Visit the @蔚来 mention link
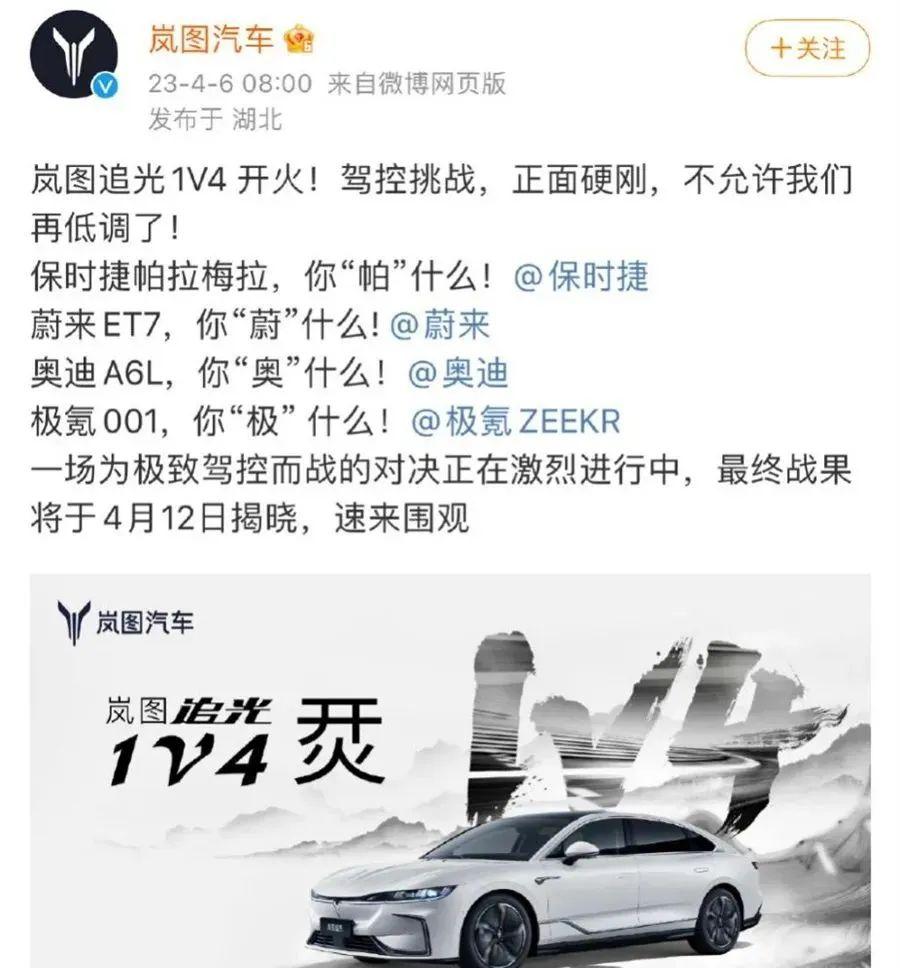Screen dimensions: 900x968 click(x=441, y=325)
